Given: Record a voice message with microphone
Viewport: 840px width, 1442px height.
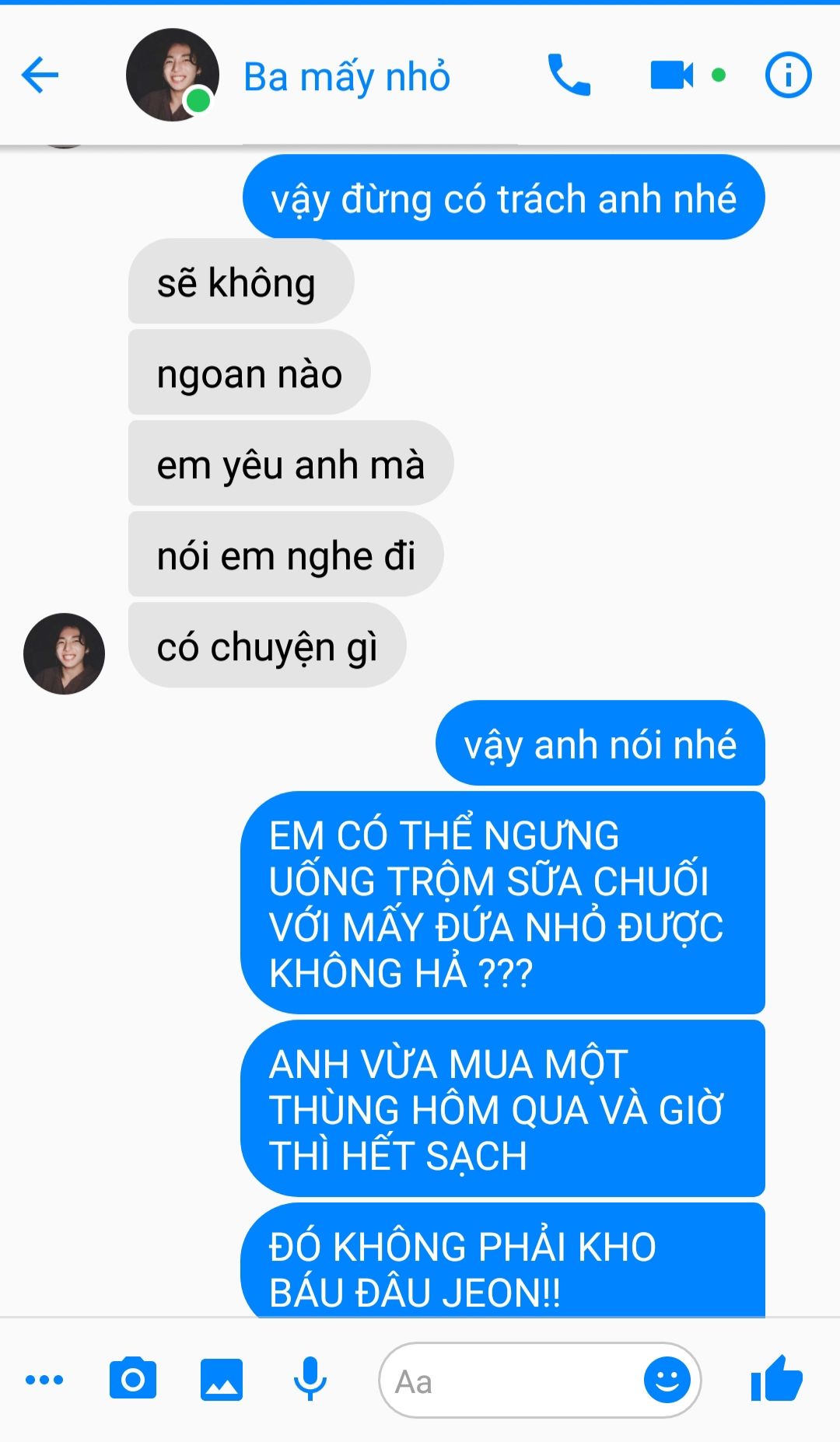Looking at the screenshot, I should click(x=310, y=1379).
